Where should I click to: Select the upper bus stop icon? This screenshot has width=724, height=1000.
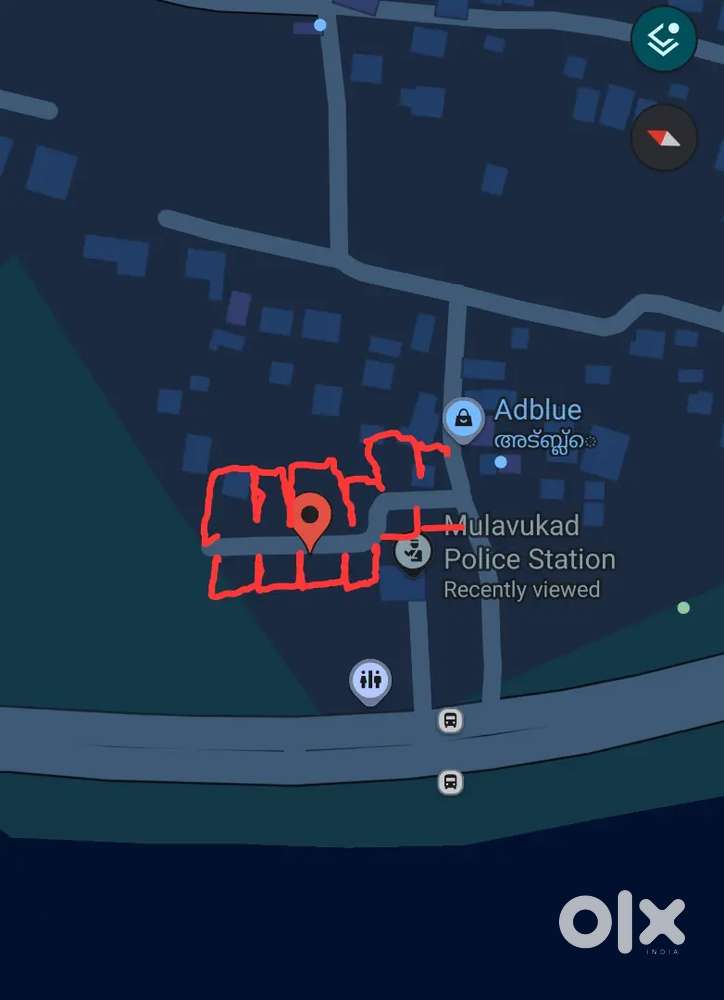[451, 720]
